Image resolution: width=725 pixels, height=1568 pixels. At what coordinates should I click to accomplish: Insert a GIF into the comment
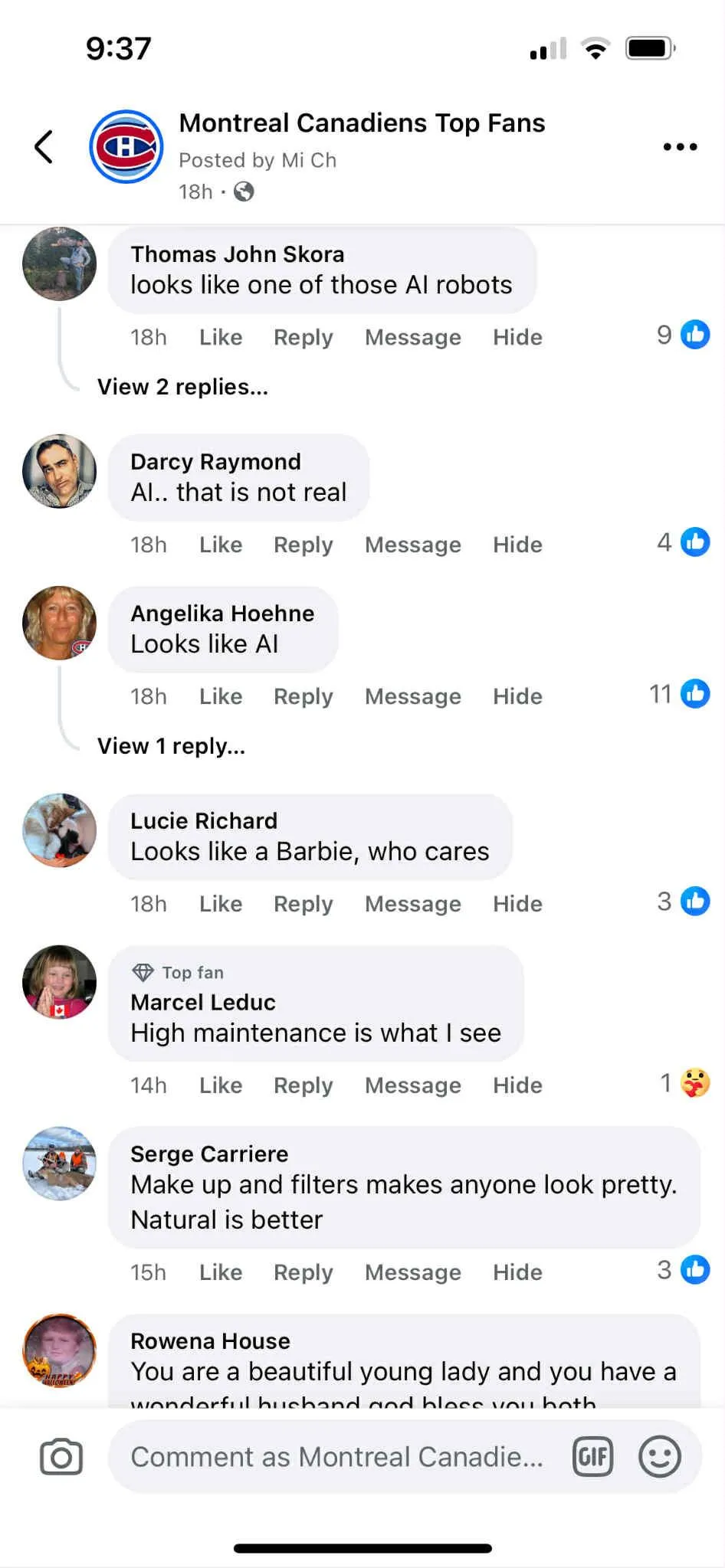tap(592, 1457)
